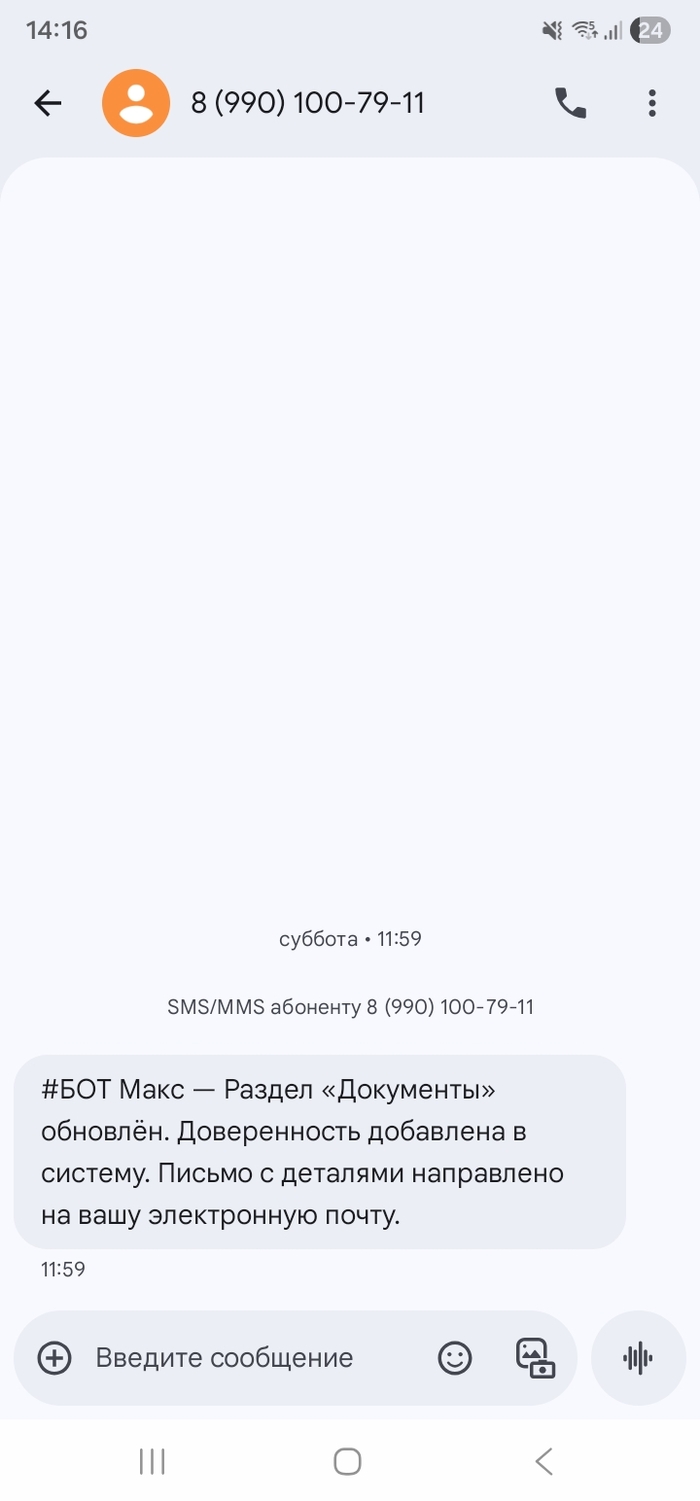The image size is (700, 1501).
Task: Focus the "Введите сообщение" text field
Action: click(x=240, y=1357)
